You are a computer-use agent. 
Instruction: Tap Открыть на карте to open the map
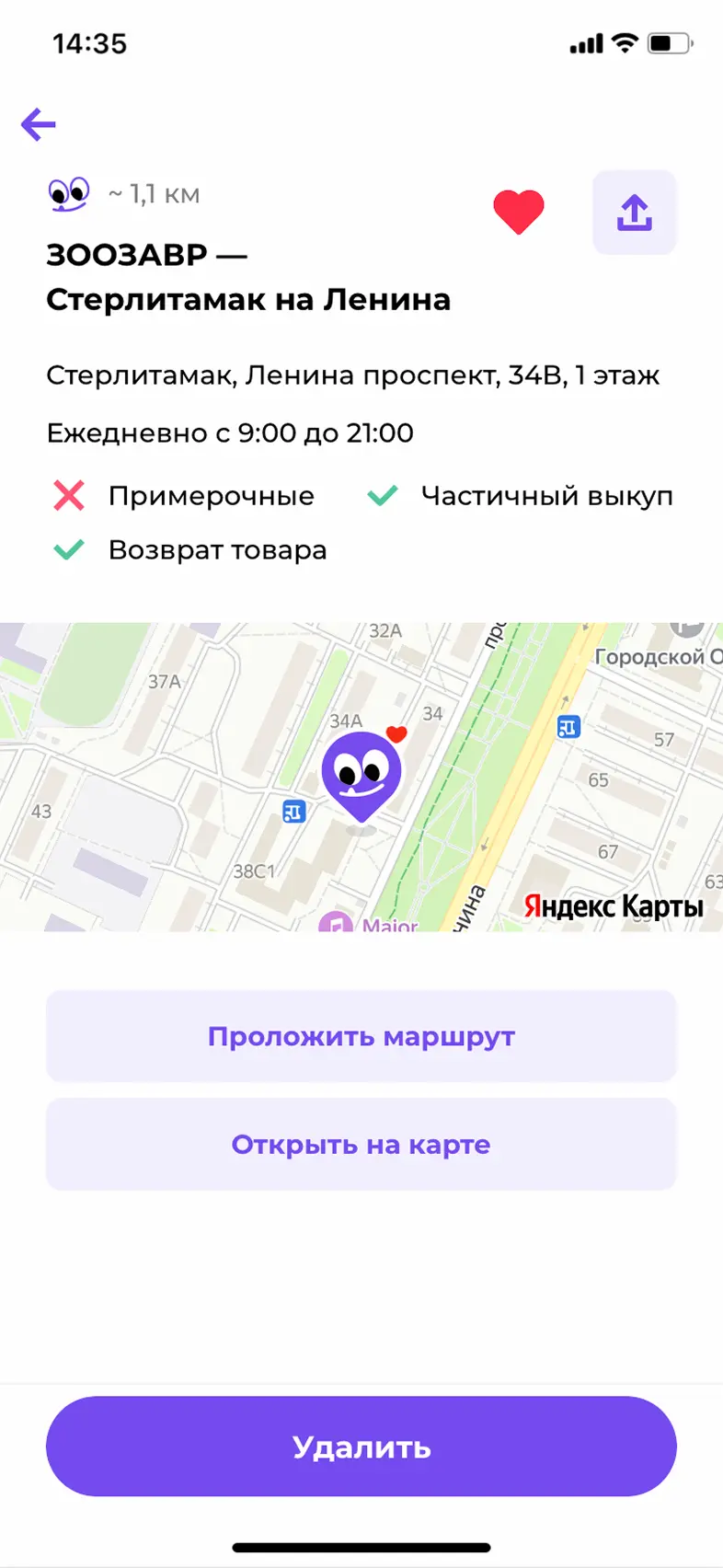coord(361,1144)
